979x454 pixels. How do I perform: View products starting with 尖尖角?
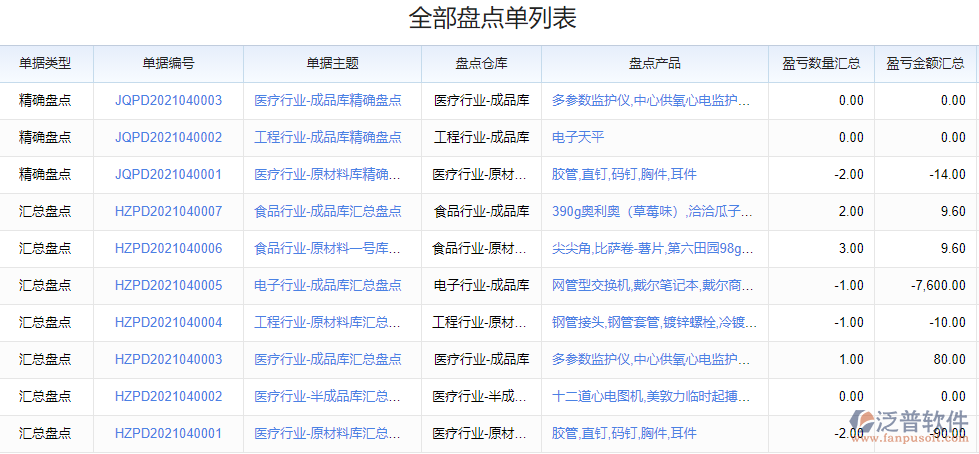pyautogui.click(x=651, y=248)
